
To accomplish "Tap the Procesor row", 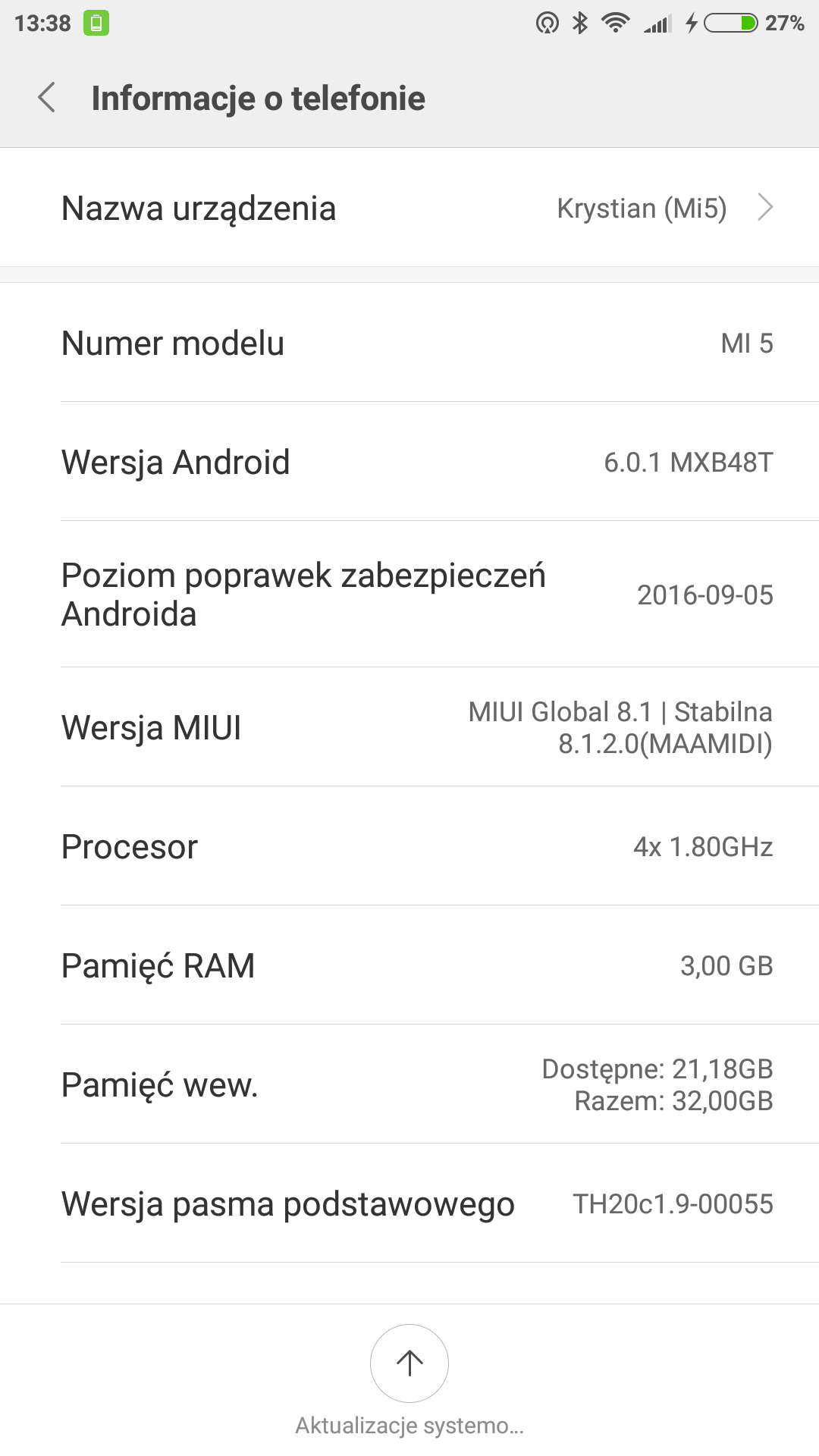I will [x=409, y=846].
